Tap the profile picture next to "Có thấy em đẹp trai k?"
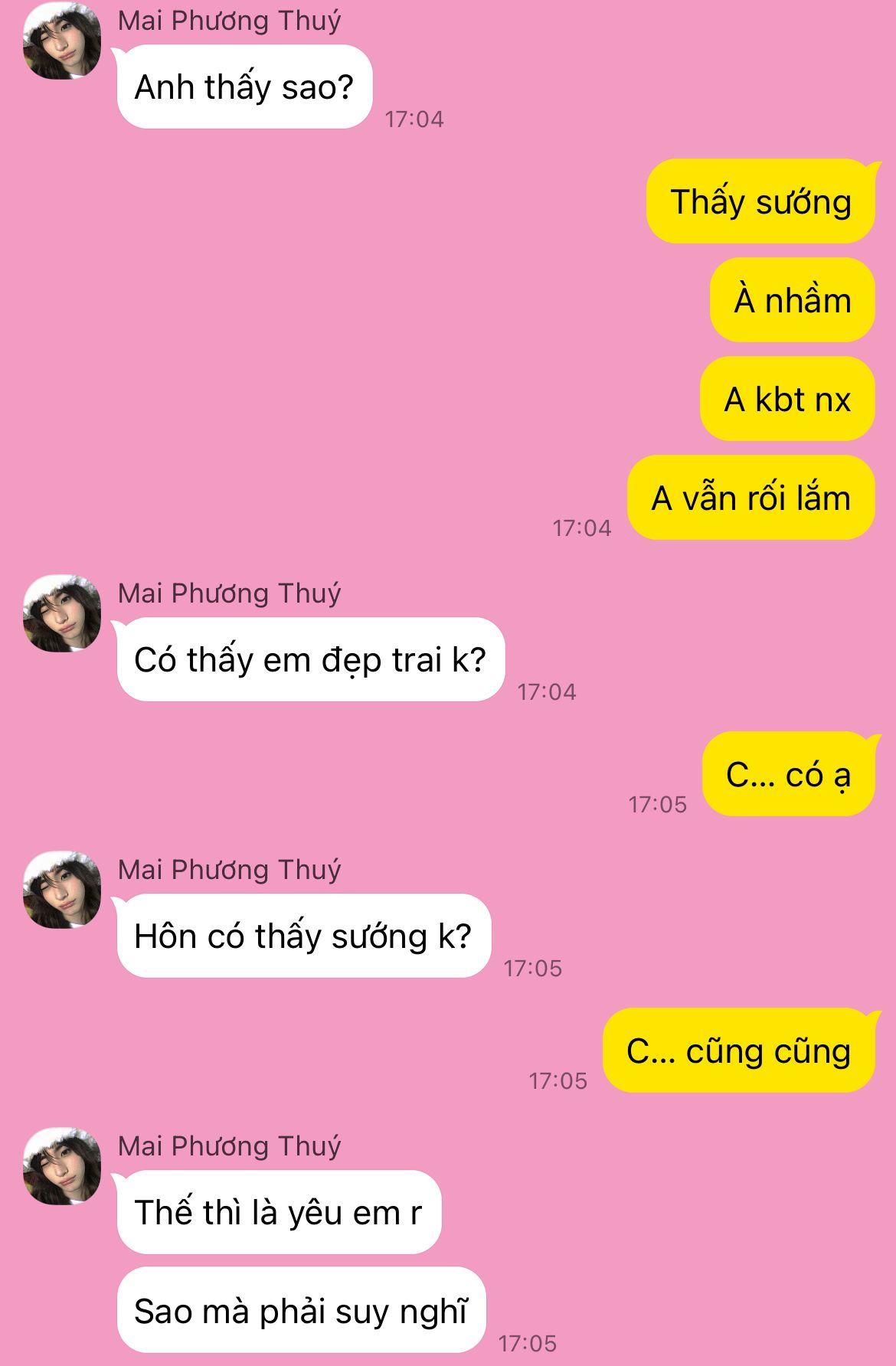This screenshot has height=1366, width=896. tap(62, 613)
